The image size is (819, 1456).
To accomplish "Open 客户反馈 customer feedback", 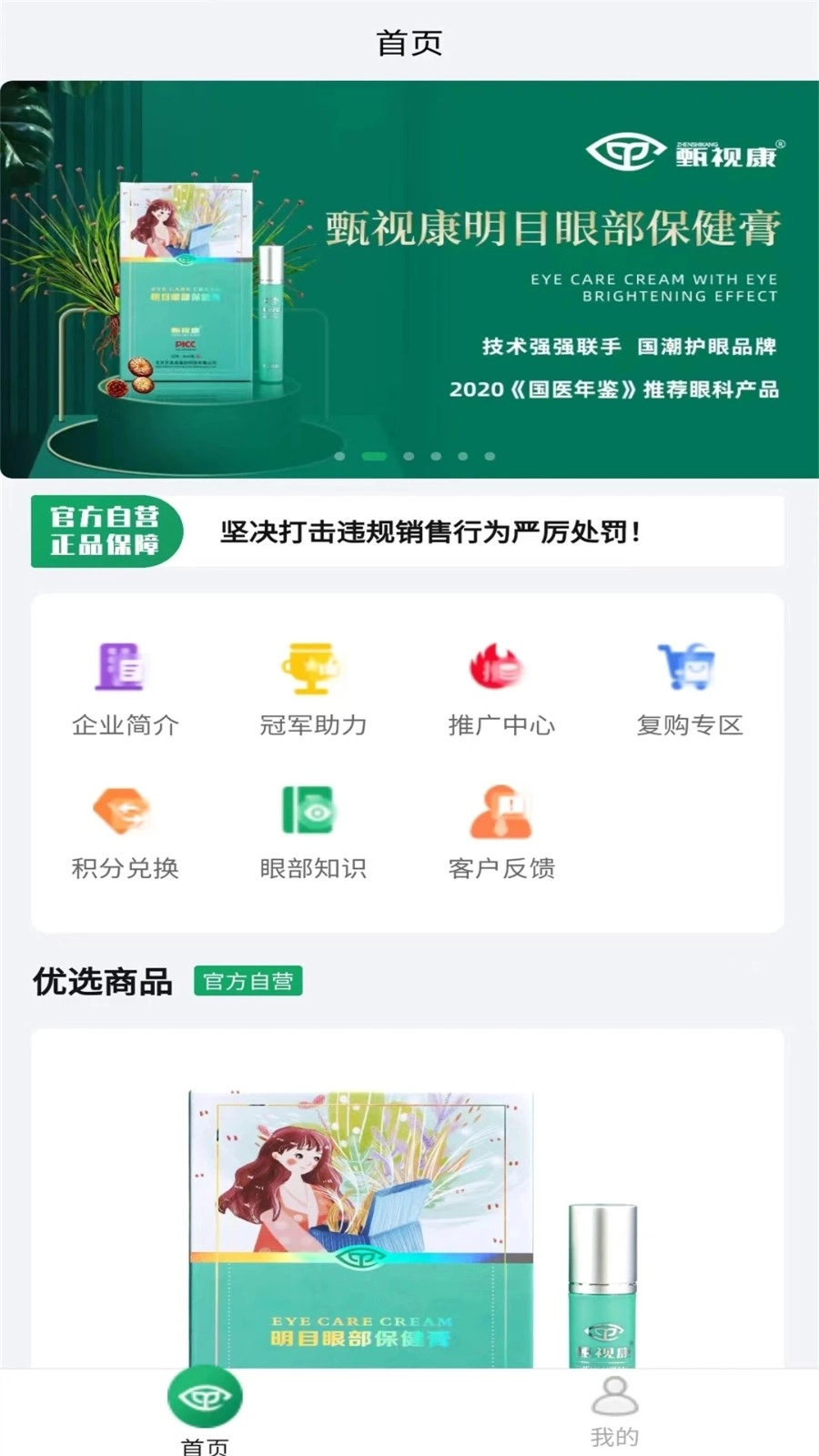I will coord(500,832).
